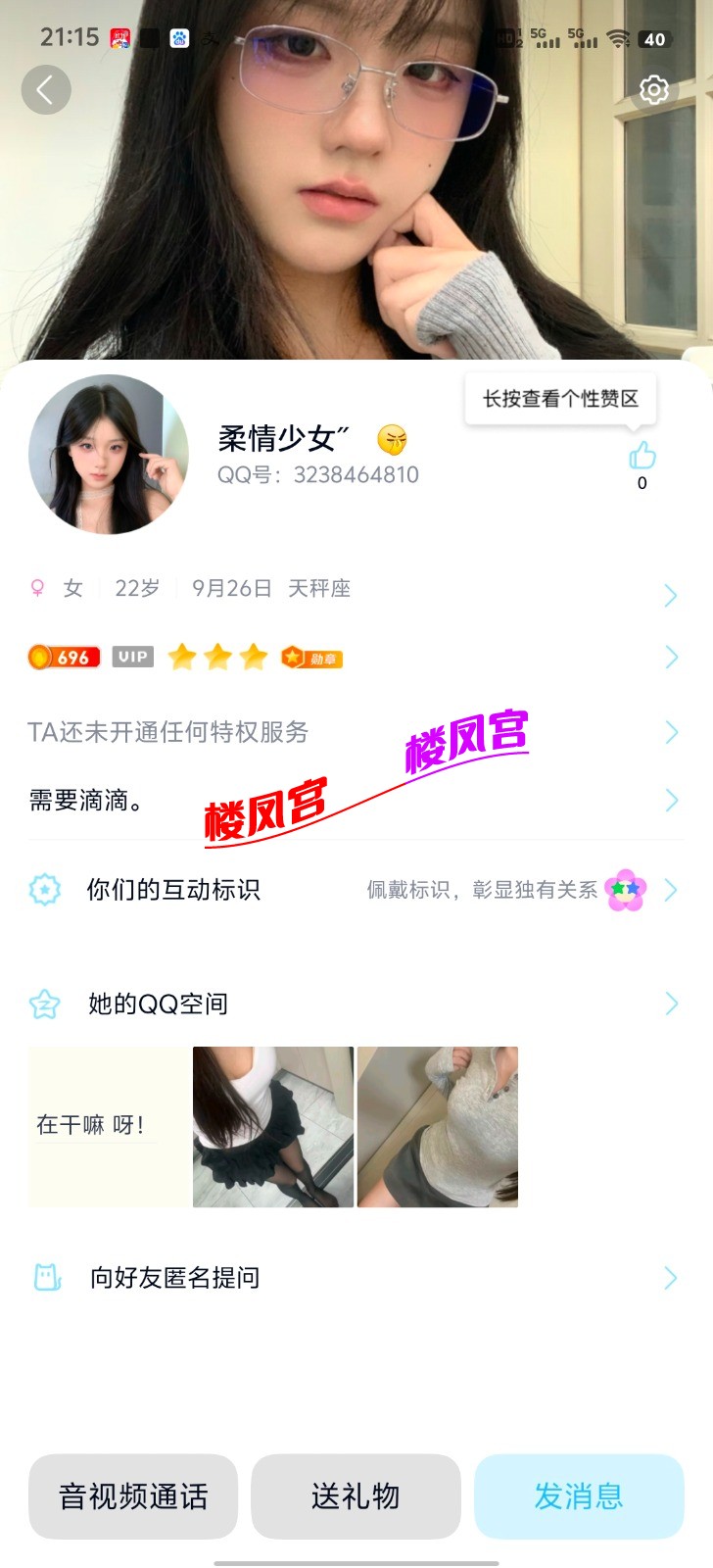Screen dimensions: 713x1568
Task: Open 你们的互动标识 row
Action: (x=353, y=890)
